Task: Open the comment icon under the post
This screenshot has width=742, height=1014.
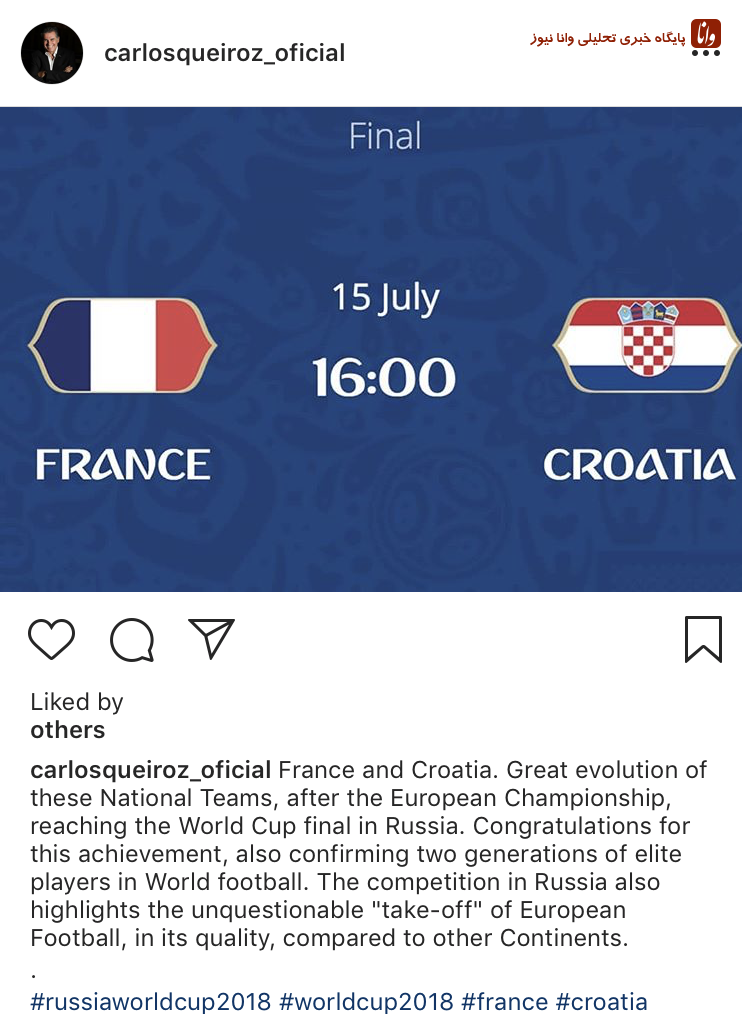Action: pos(132,640)
